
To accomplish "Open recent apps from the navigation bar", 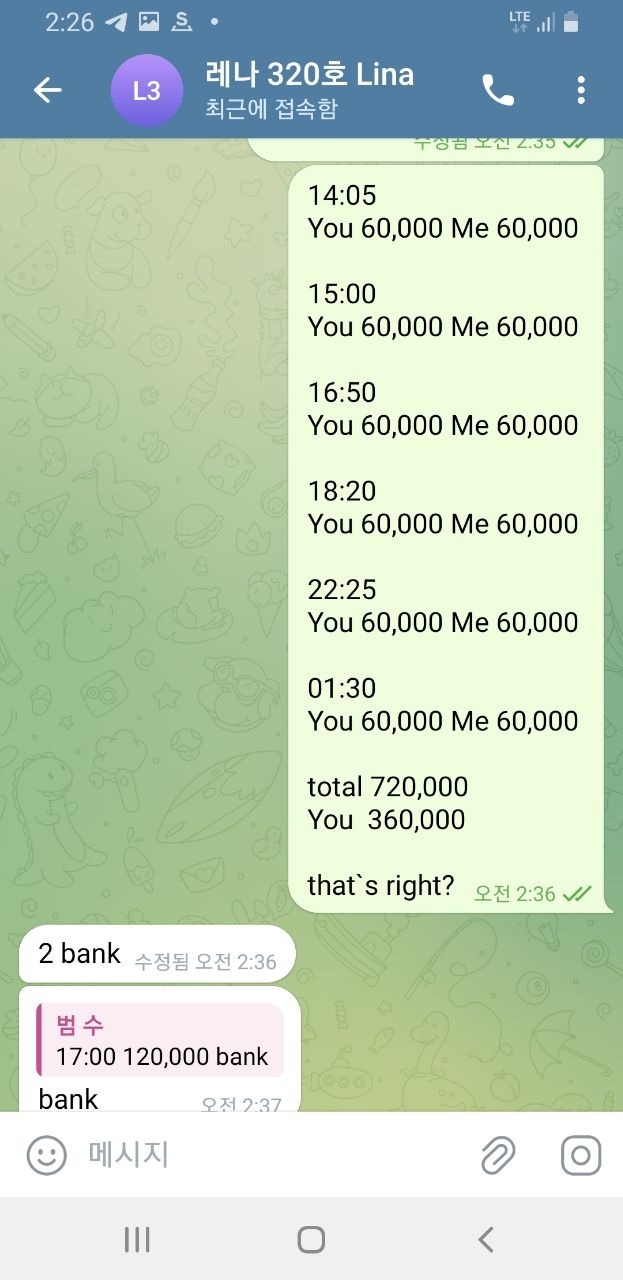I will pyautogui.click(x=137, y=1240).
